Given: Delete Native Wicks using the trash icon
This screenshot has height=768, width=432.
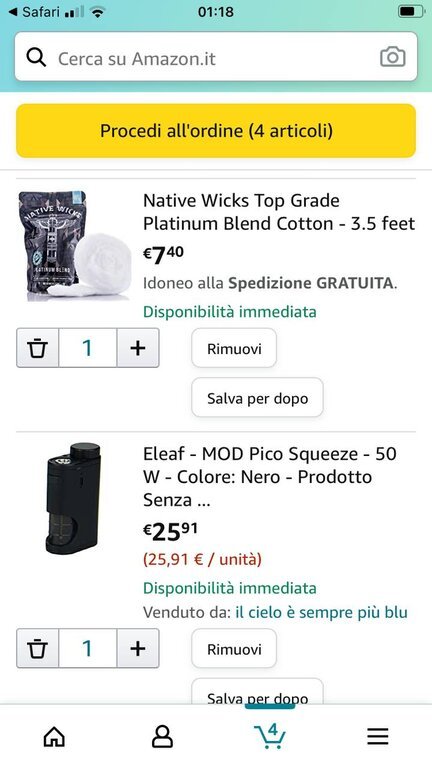Looking at the screenshot, I should pos(37,348).
